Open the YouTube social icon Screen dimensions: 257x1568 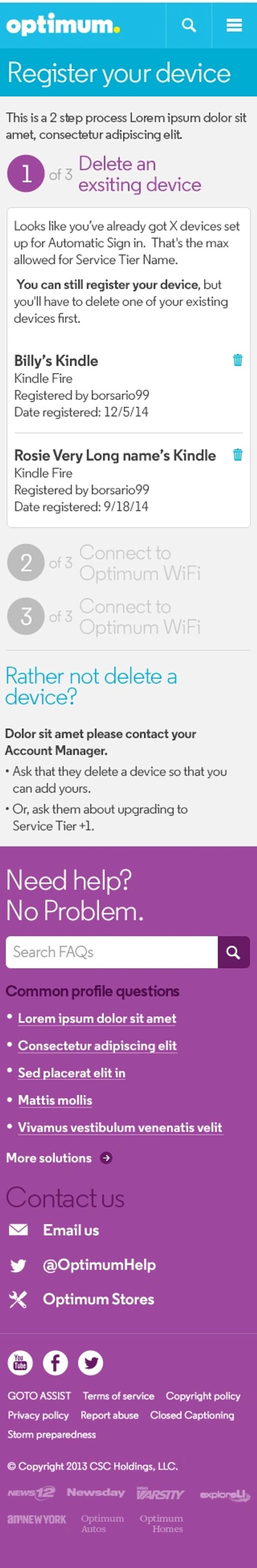pyautogui.click(x=20, y=1363)
